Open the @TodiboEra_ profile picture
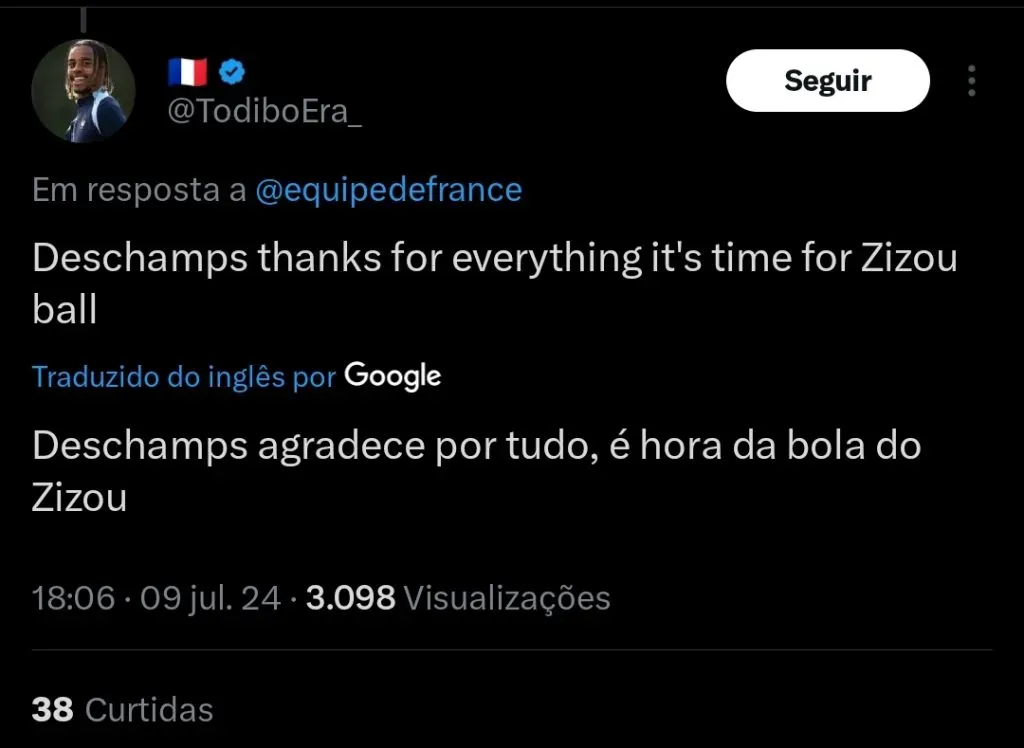 tap(84, 91)
